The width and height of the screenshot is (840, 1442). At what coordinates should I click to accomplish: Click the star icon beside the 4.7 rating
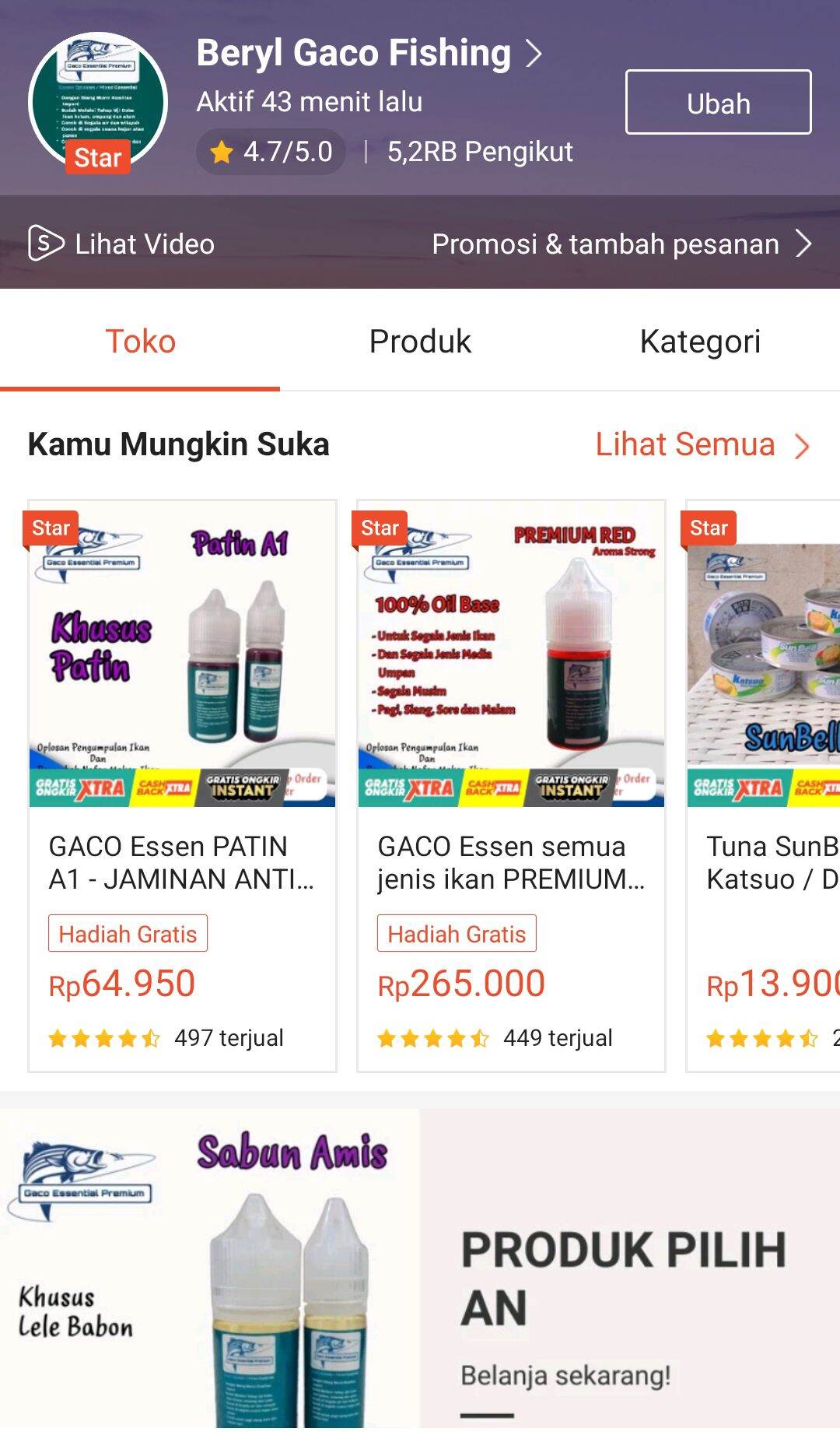click(x=224, y=152)
